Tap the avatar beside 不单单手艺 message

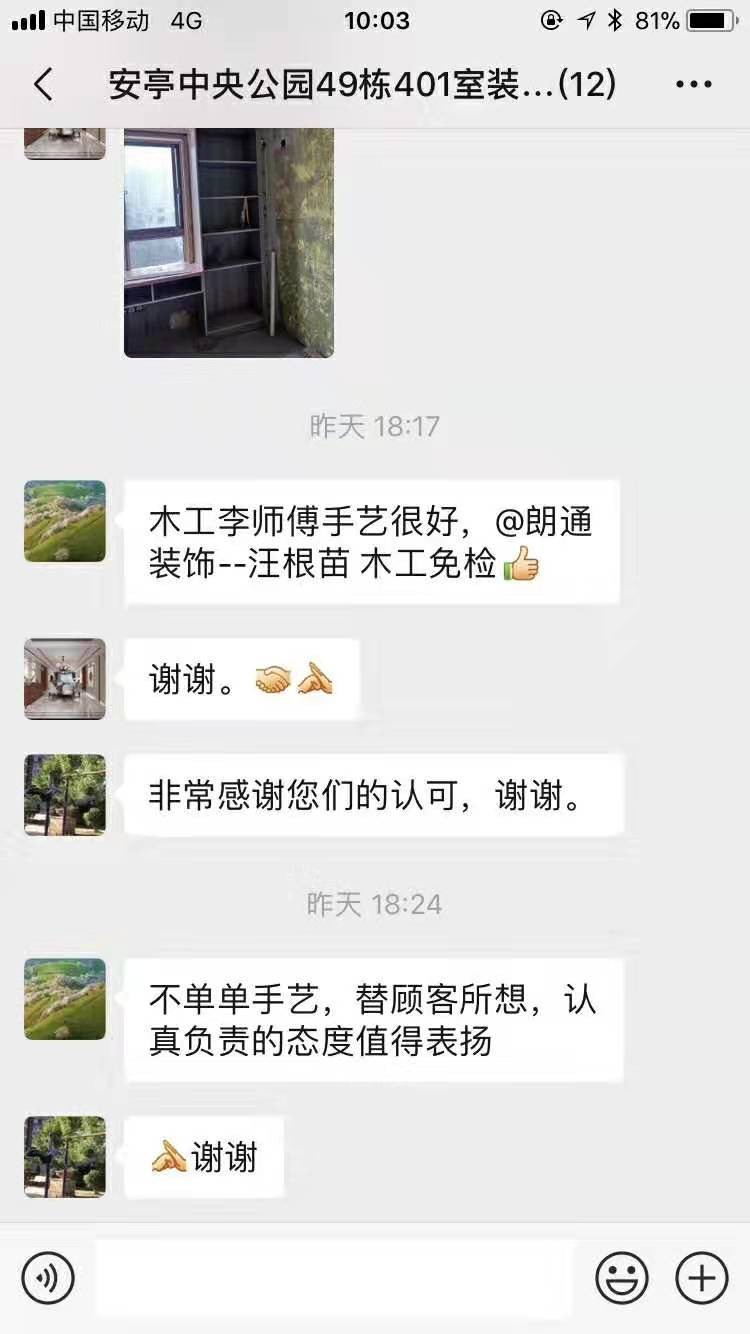coord(65,999)
